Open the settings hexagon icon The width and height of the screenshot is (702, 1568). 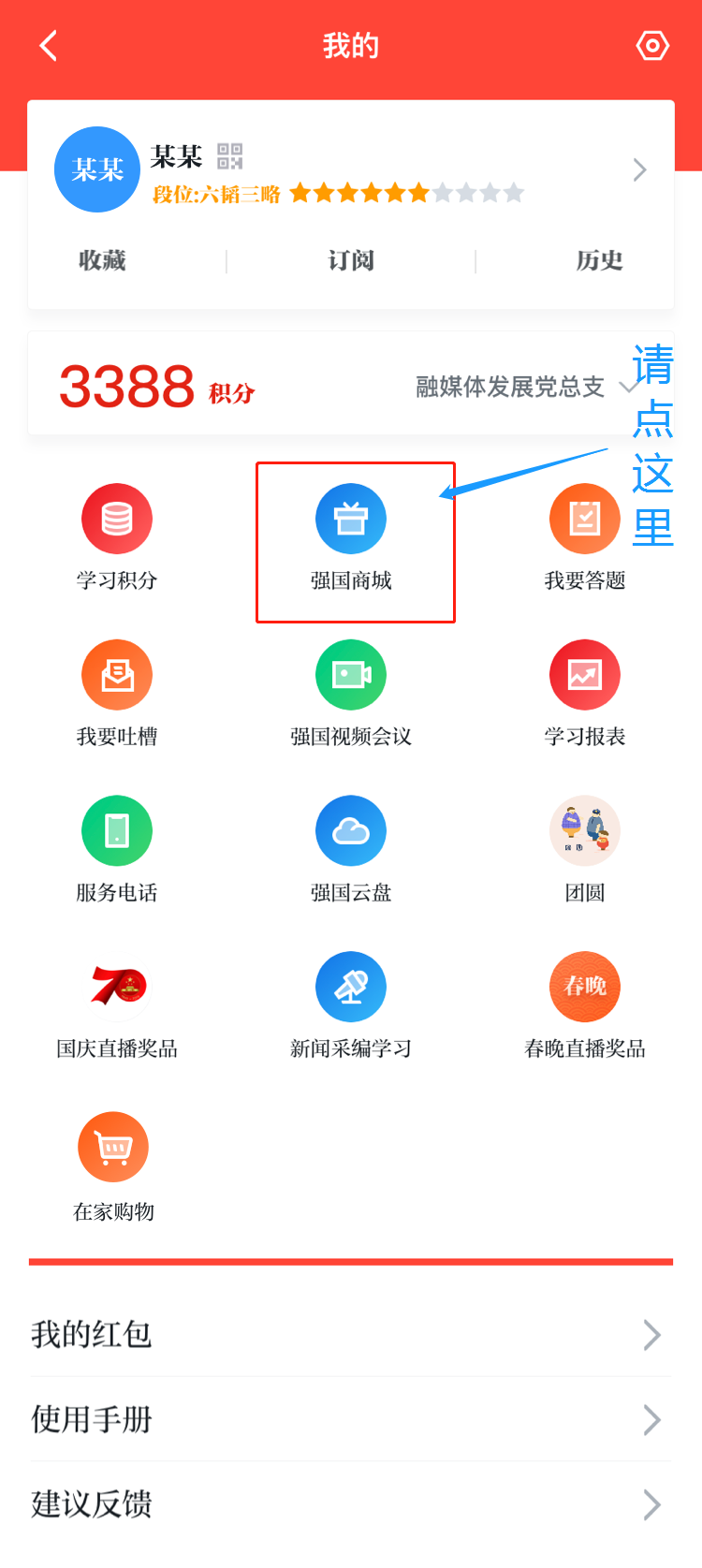click(x=652, y=45)
